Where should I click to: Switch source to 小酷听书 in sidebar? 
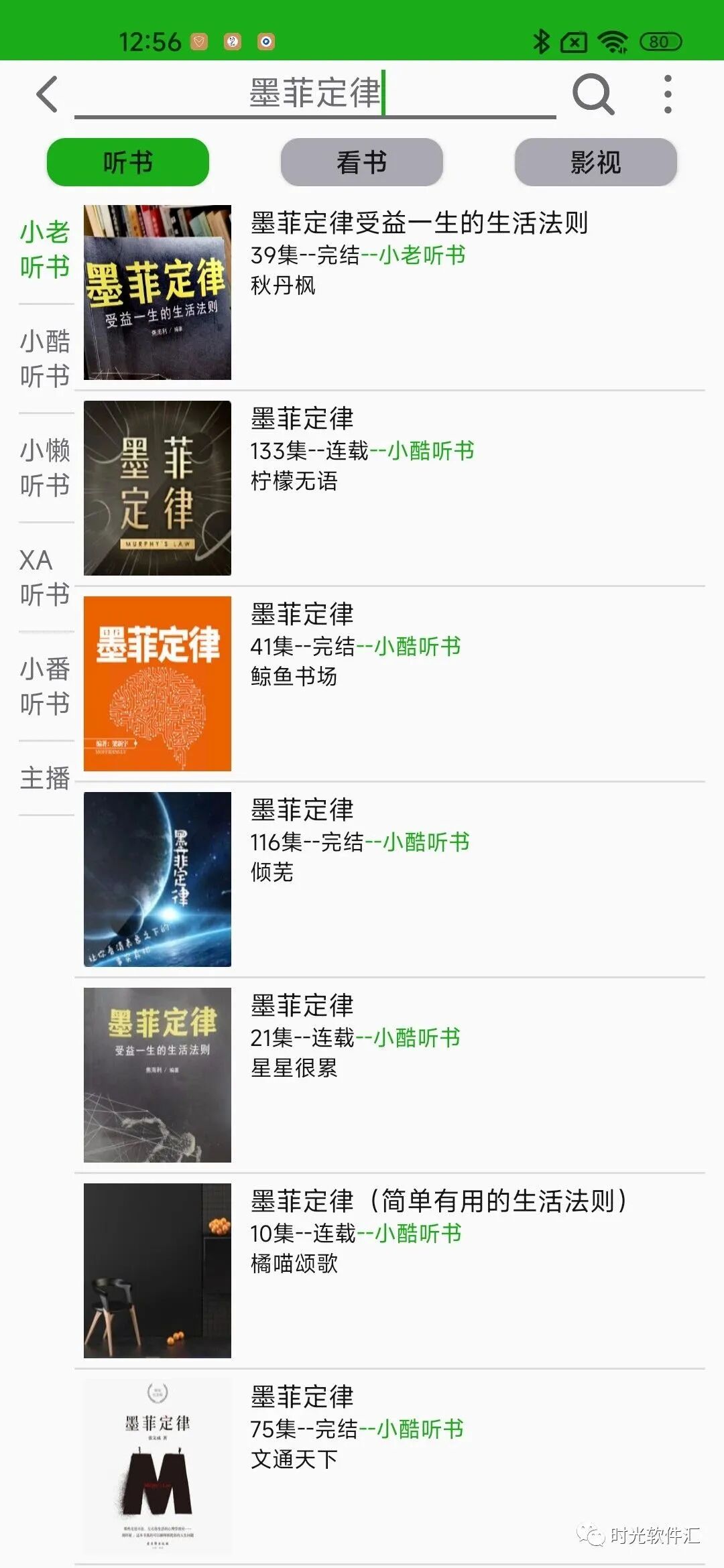coord(45,358)
